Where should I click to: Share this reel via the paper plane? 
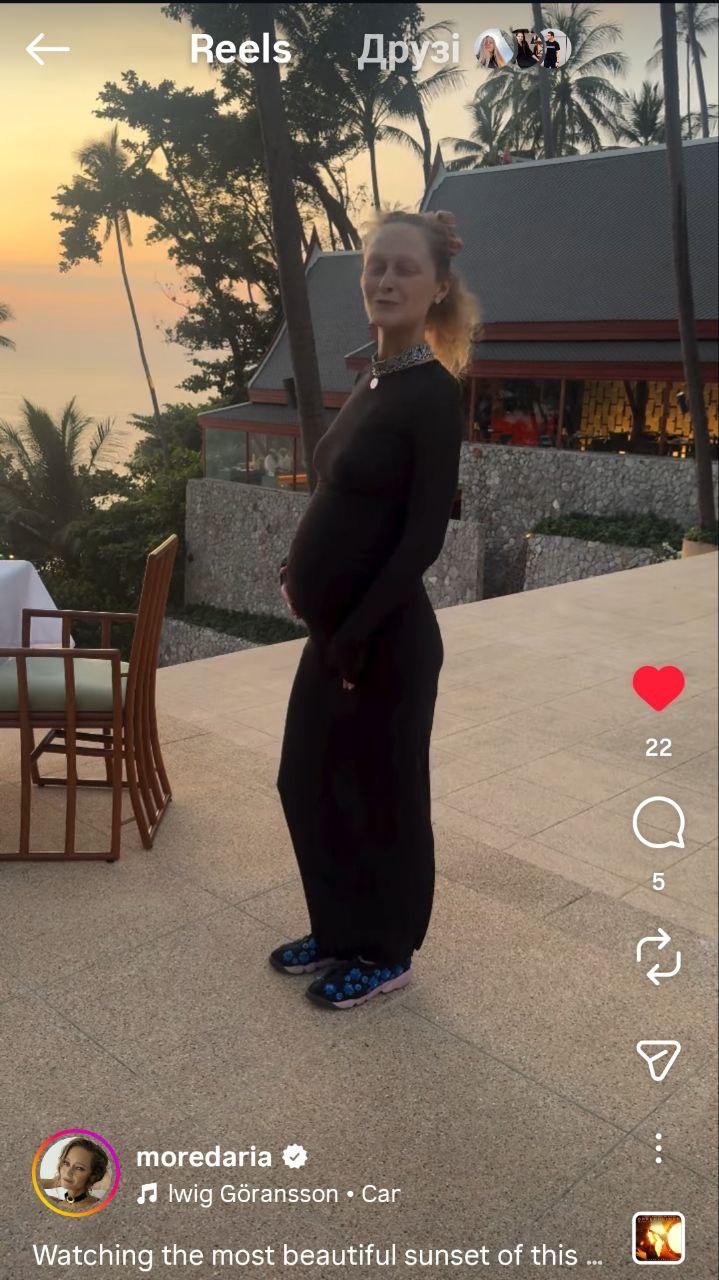tap(658, 1060)
